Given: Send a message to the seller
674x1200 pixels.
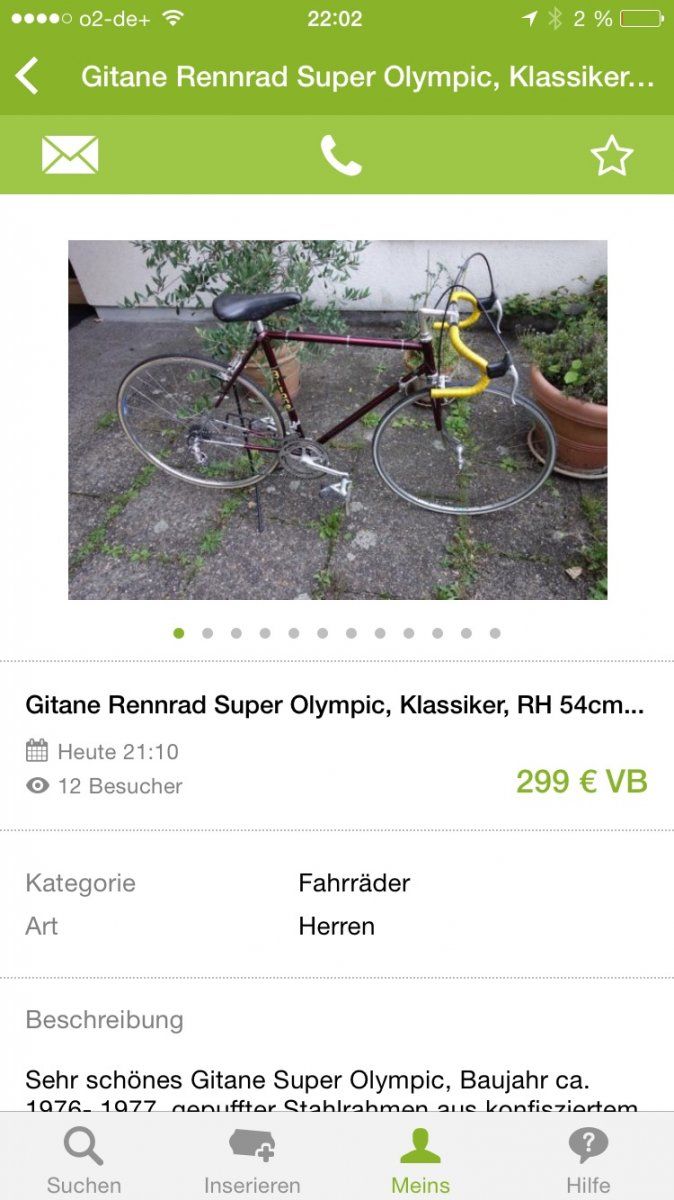Looking at the screenshot, I should [x=70, y=155].
